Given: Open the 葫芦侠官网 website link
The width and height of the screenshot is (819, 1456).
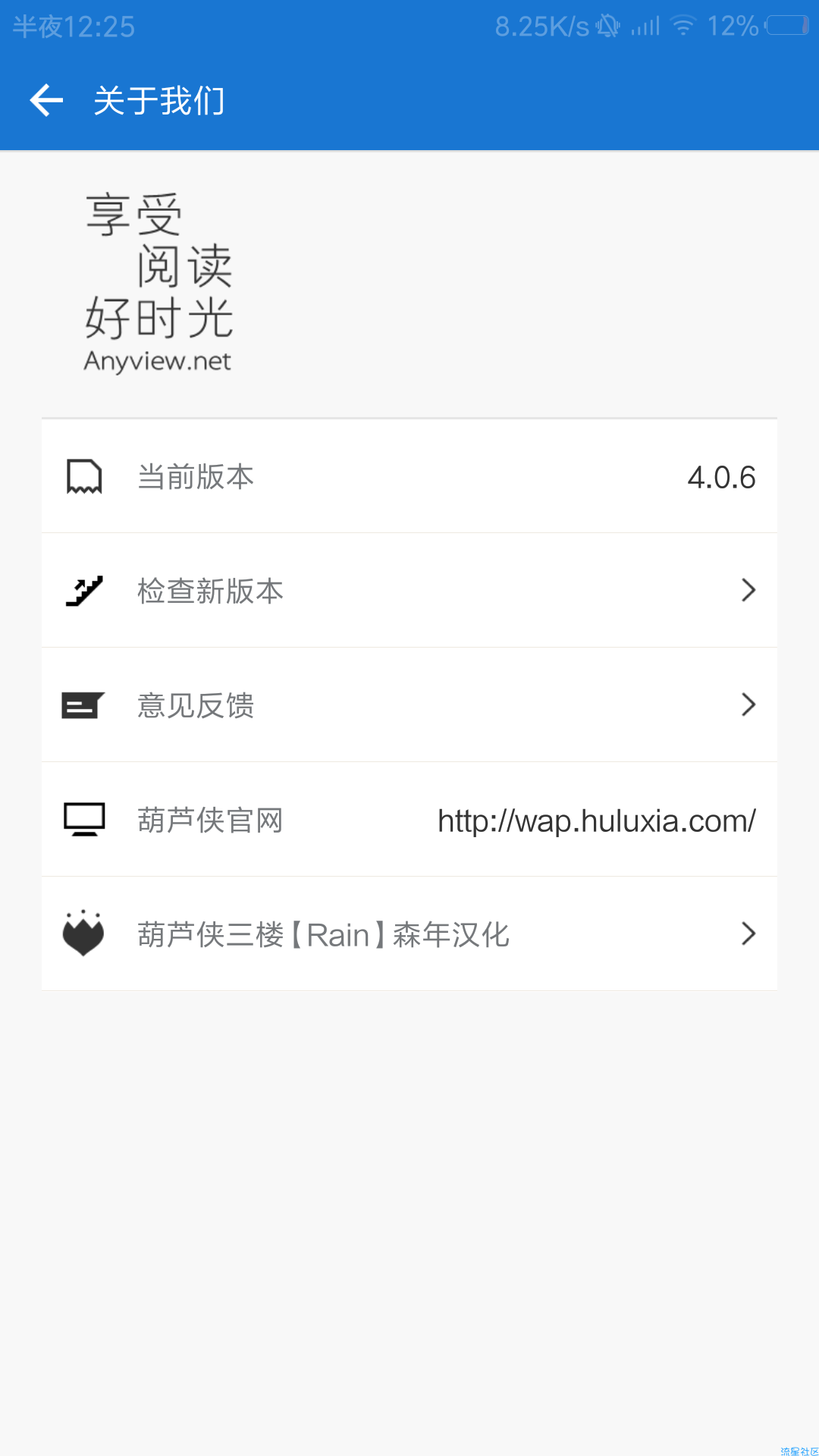Looking at the screenshot, I should tap(409, 819).
